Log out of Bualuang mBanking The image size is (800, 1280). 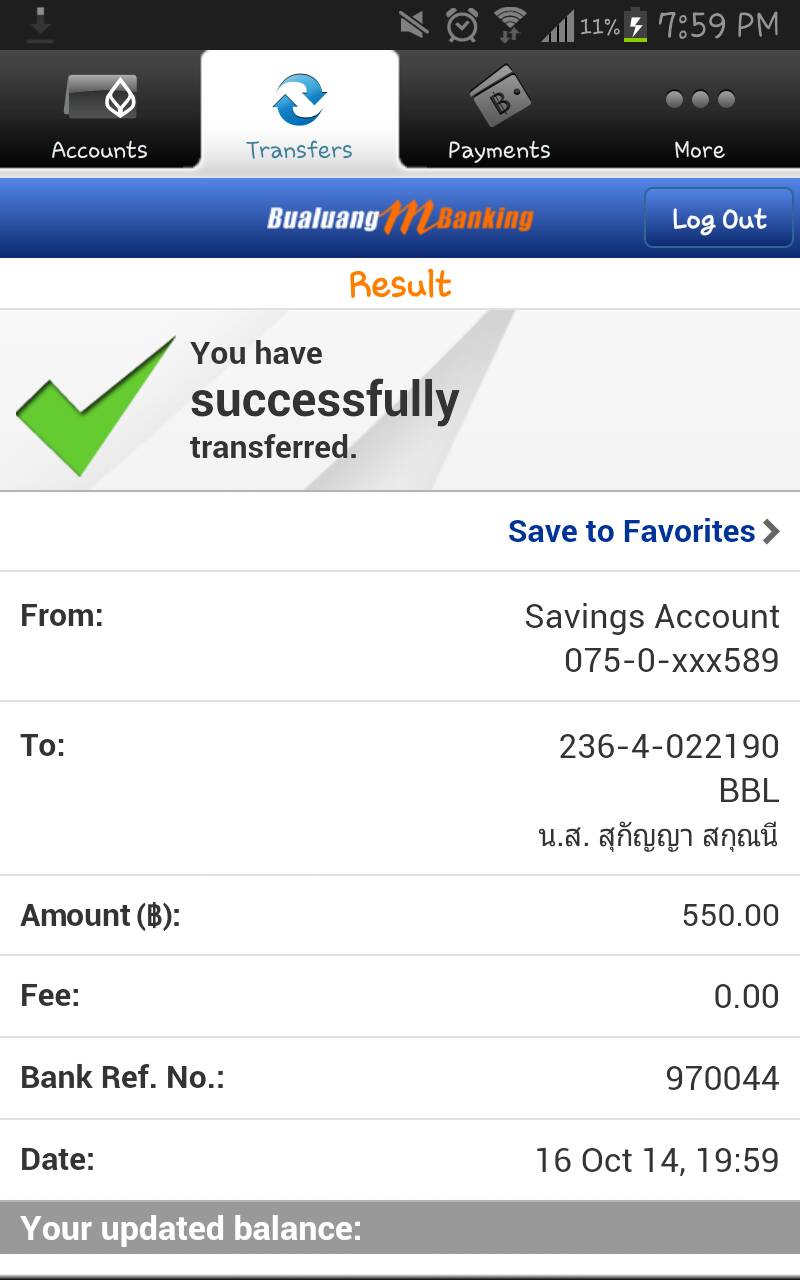(718, 219)
